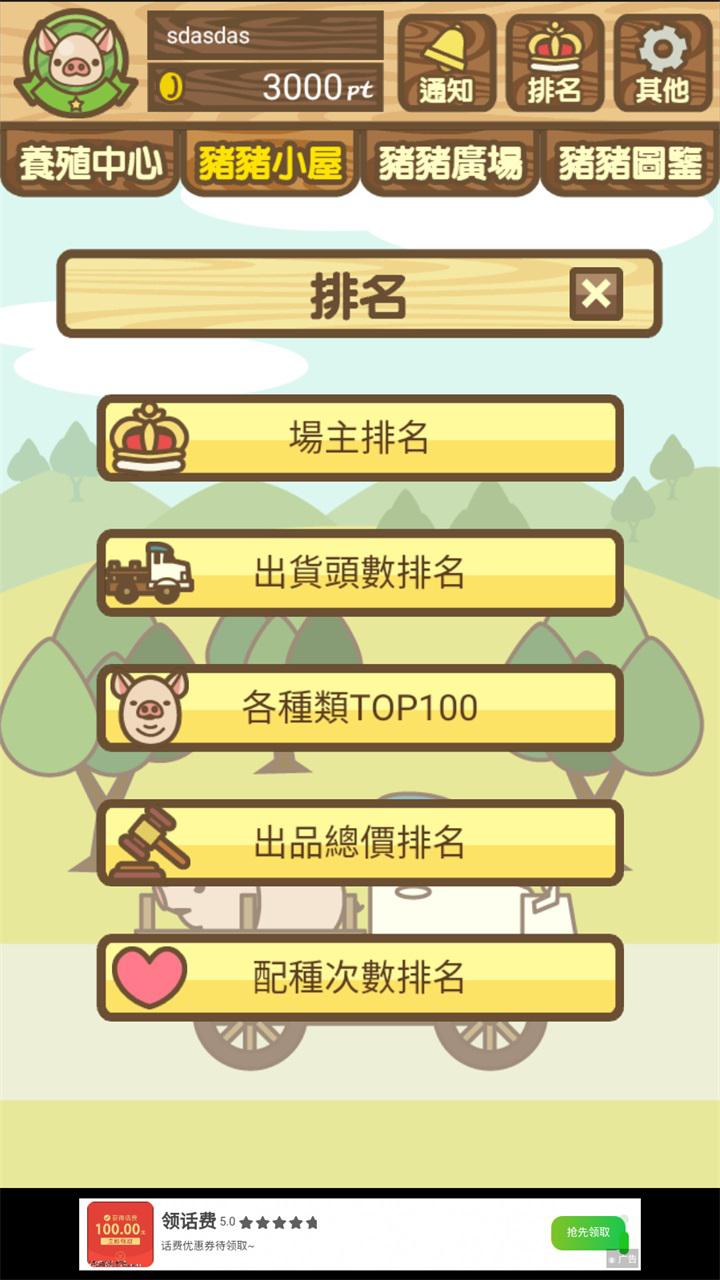720x1280 pixels.
Task: Switch to 豬豬廣場 tab
Action: pos(450,163)
